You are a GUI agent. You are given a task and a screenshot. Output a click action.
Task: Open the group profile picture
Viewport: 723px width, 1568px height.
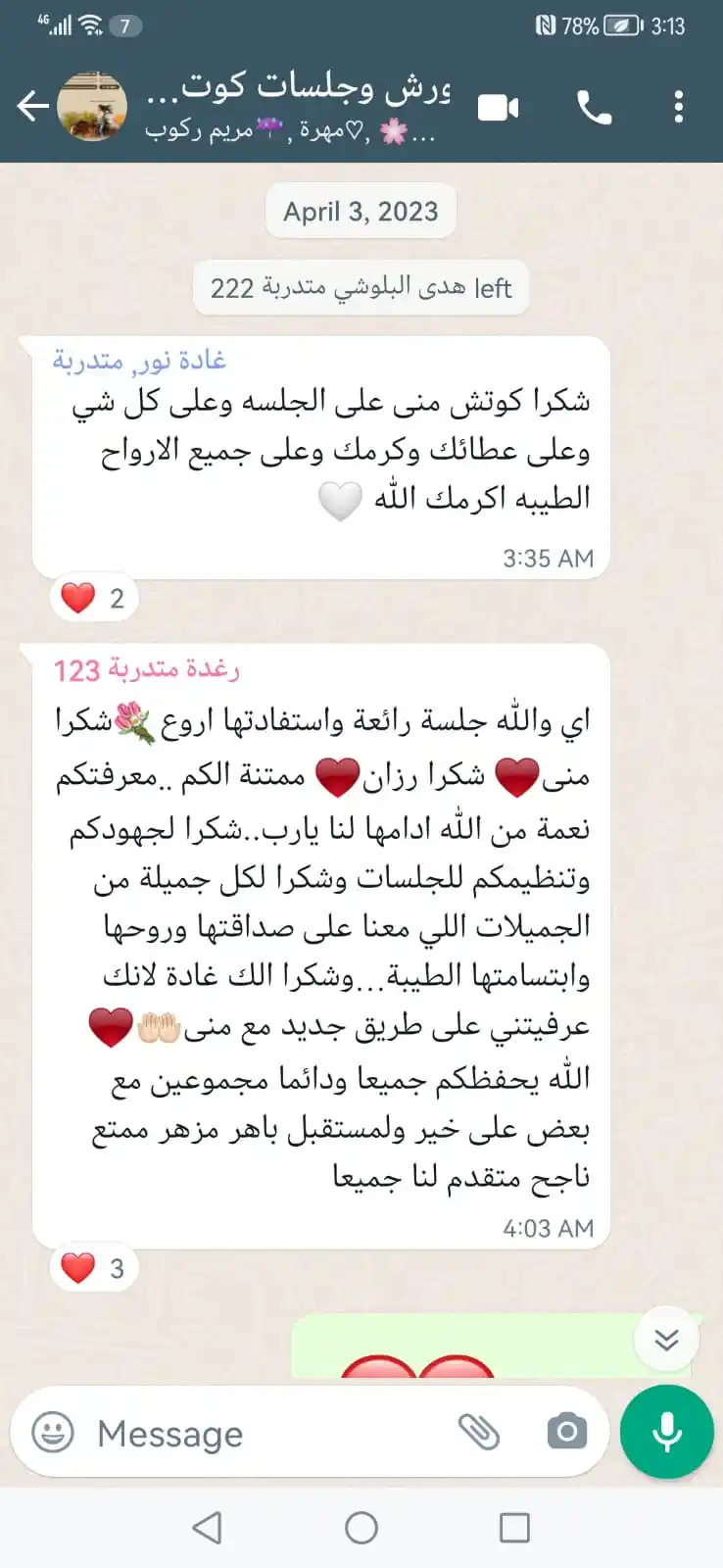tap(92, 106)
